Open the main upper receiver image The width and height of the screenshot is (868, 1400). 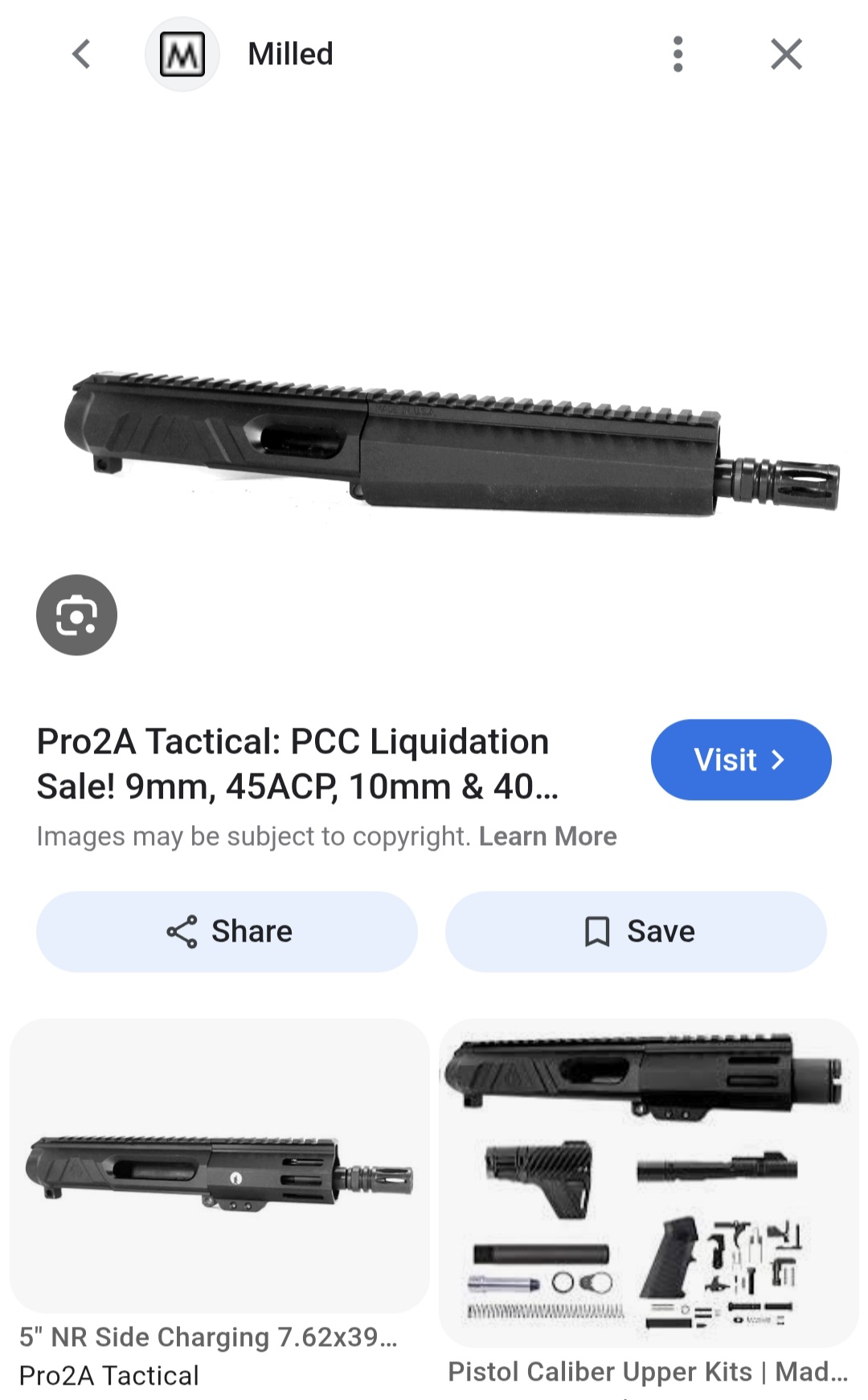pyautogui.click(x=450, y=442)
